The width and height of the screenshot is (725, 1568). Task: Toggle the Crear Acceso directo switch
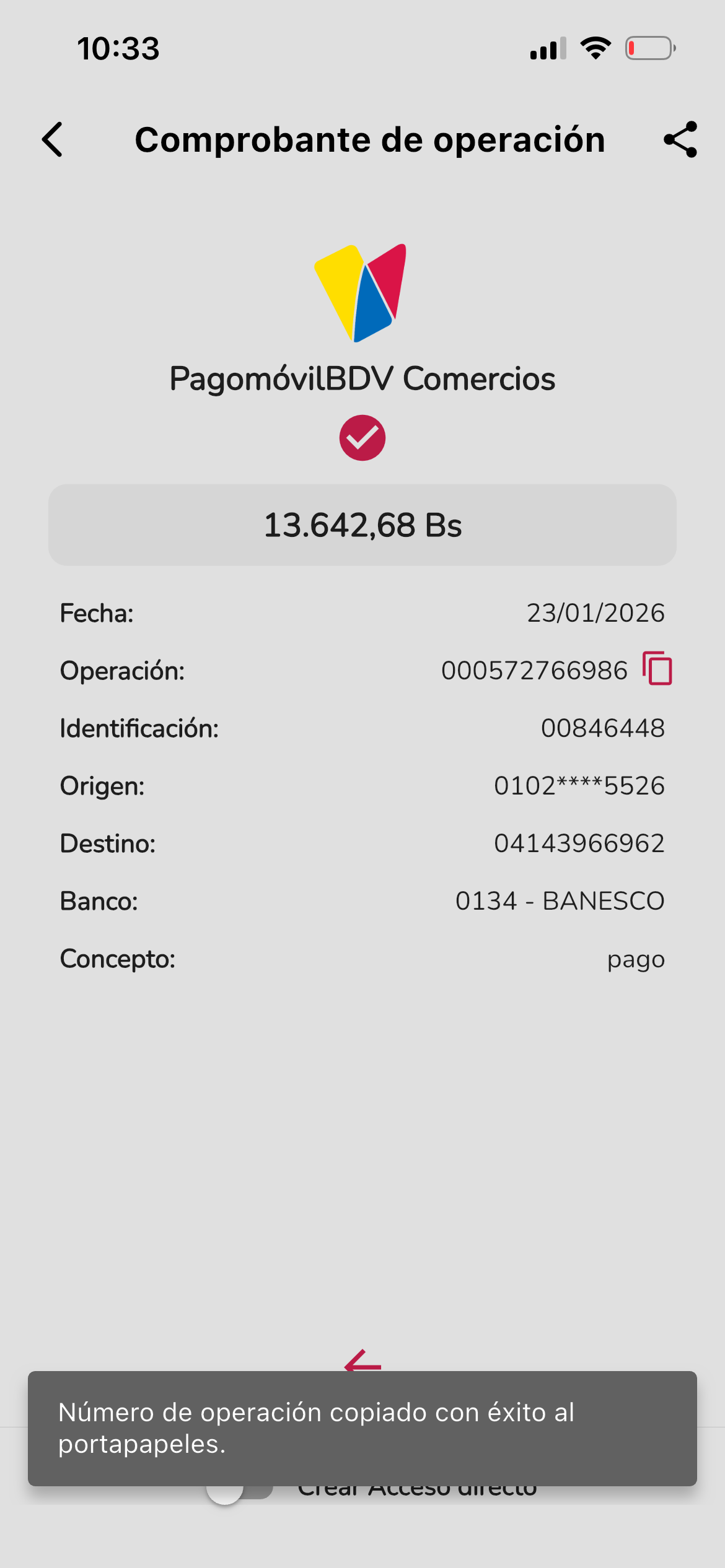coord(239,1491)
